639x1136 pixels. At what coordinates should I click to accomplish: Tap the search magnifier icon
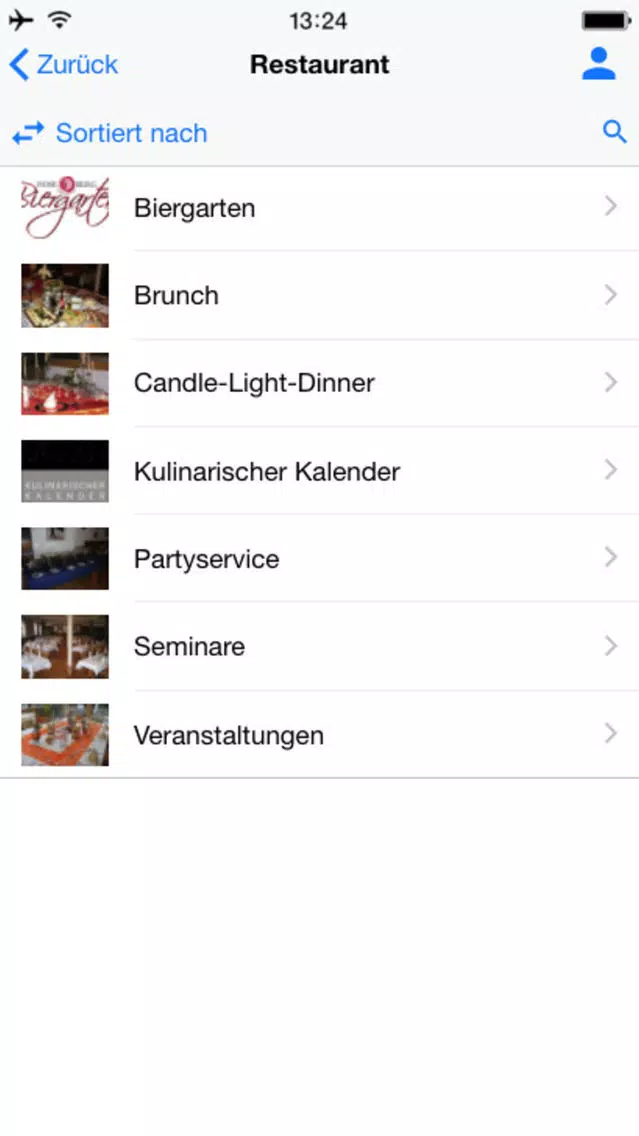pyautogui.click(x=614, y=132)
